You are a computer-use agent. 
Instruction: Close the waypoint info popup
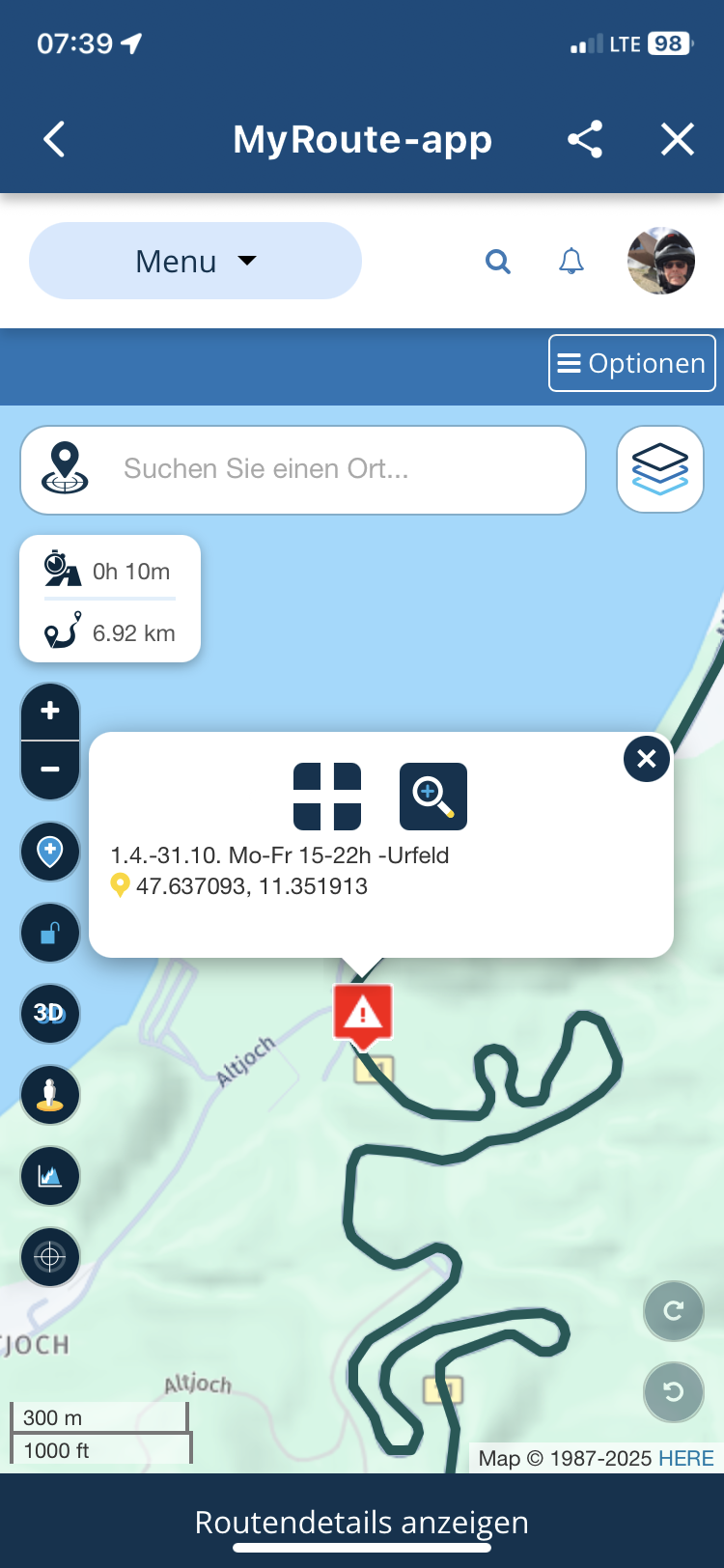646,759
